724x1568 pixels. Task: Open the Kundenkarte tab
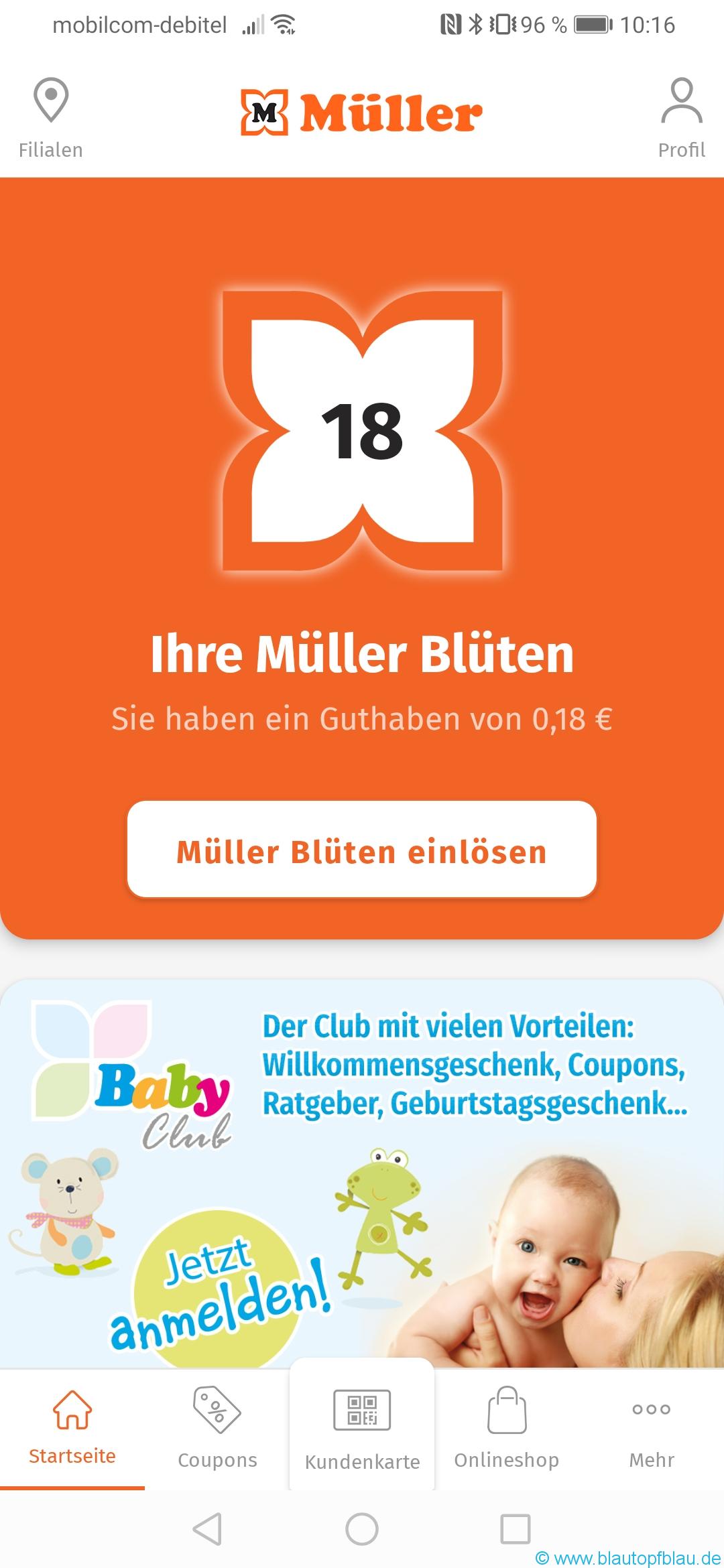(362, 1425)
